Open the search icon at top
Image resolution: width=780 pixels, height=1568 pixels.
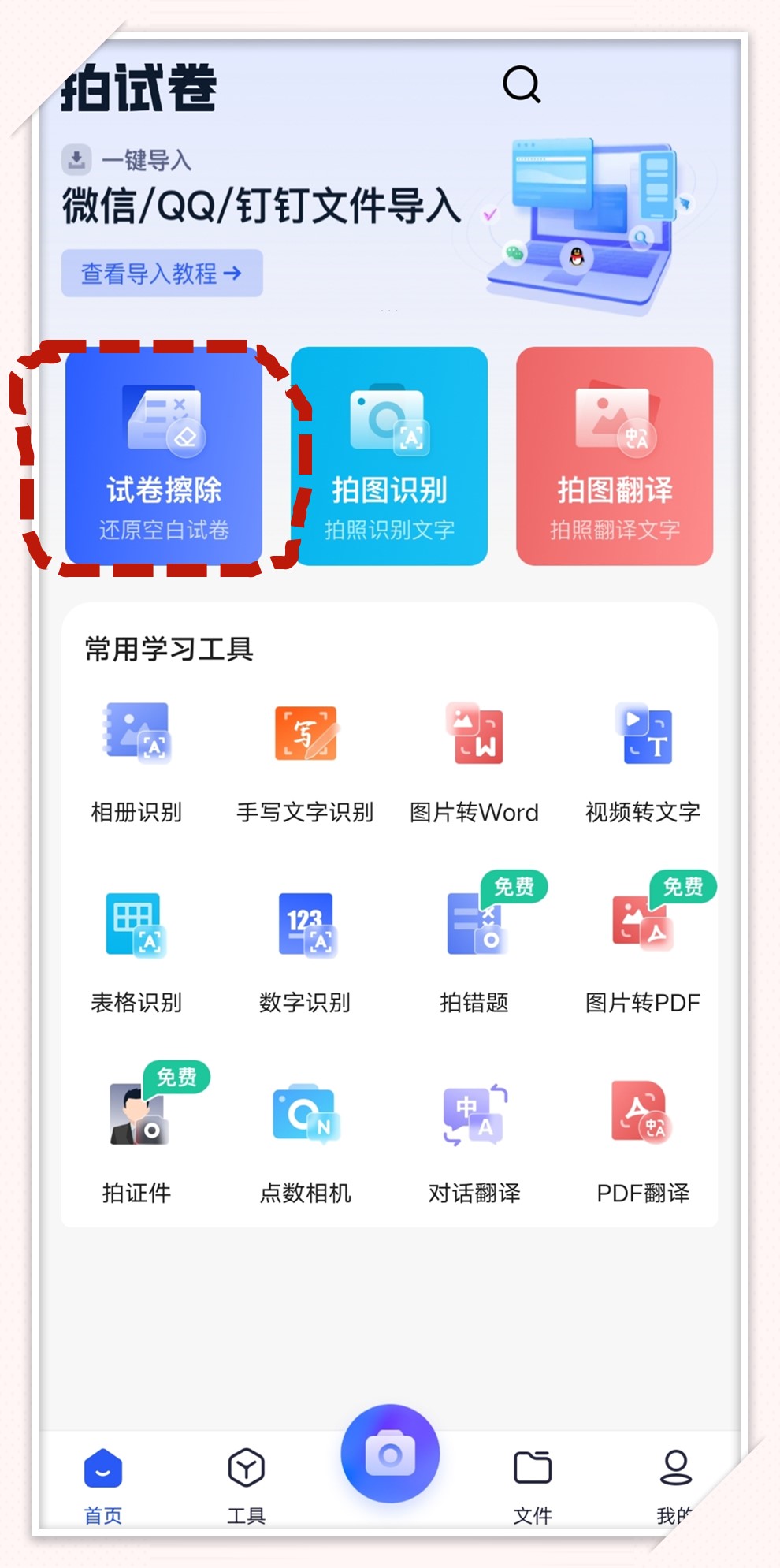521,84
